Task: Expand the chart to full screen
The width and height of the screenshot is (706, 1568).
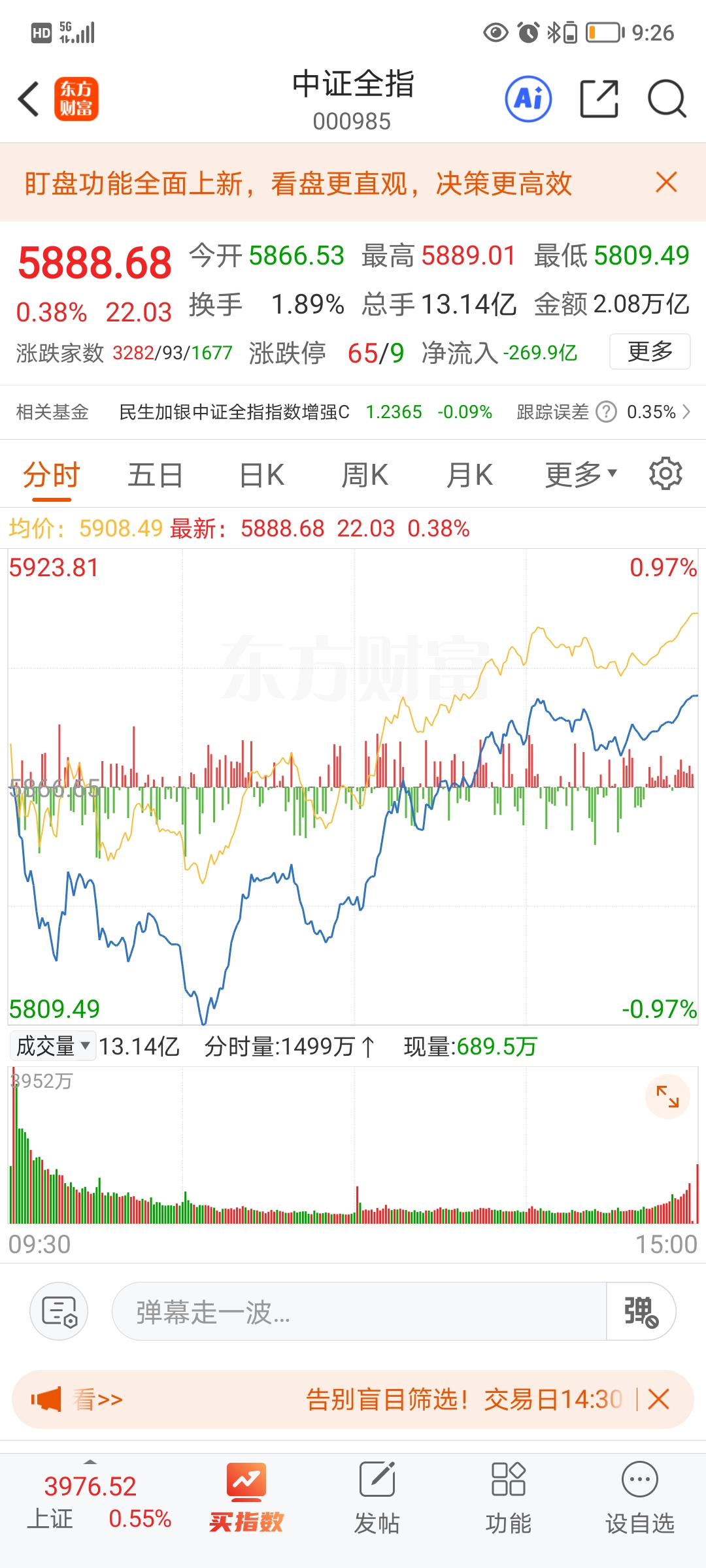Action: click(x=667, y=1096)
